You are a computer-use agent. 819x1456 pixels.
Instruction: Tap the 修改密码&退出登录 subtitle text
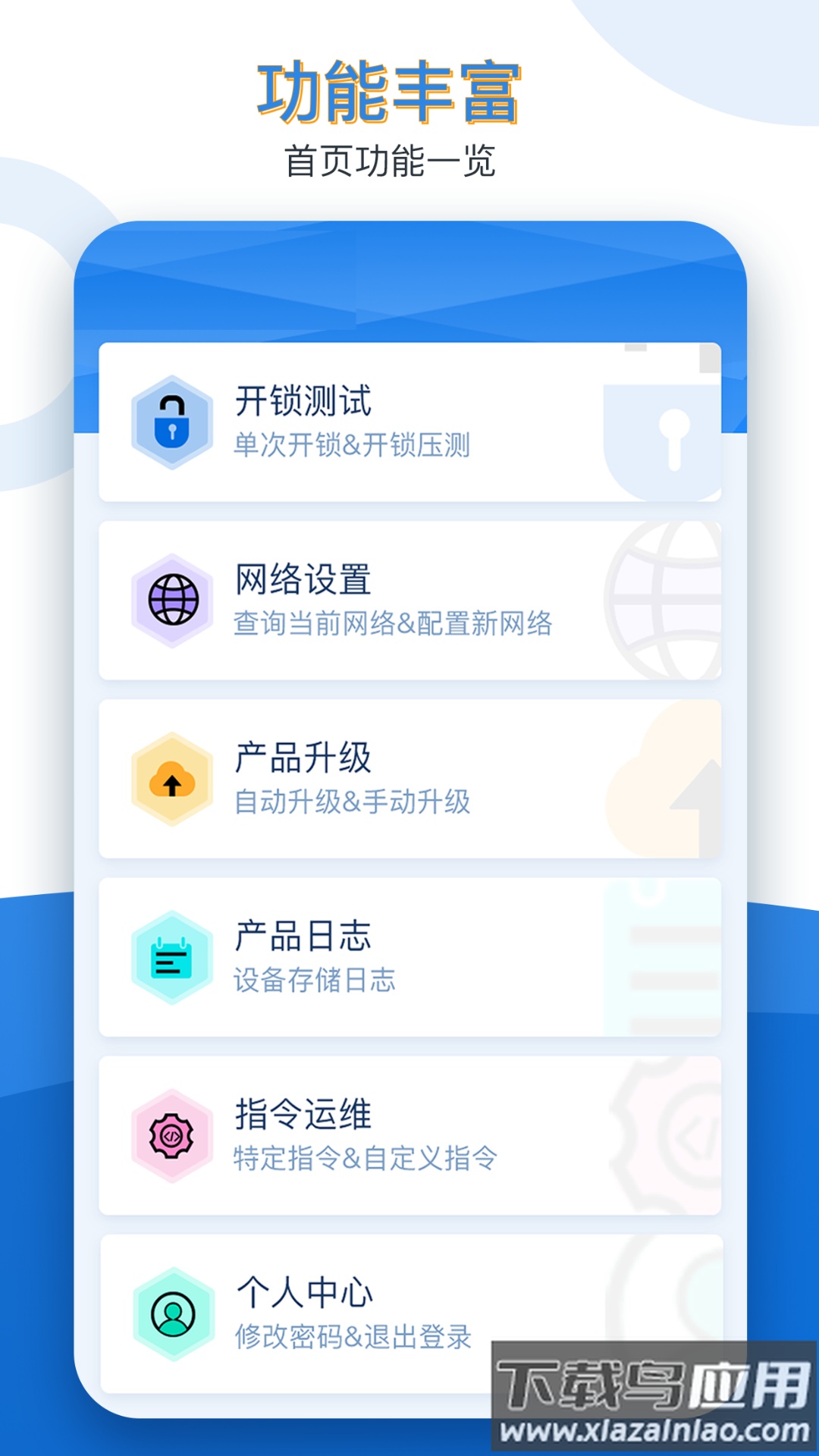click(353, 1337)
